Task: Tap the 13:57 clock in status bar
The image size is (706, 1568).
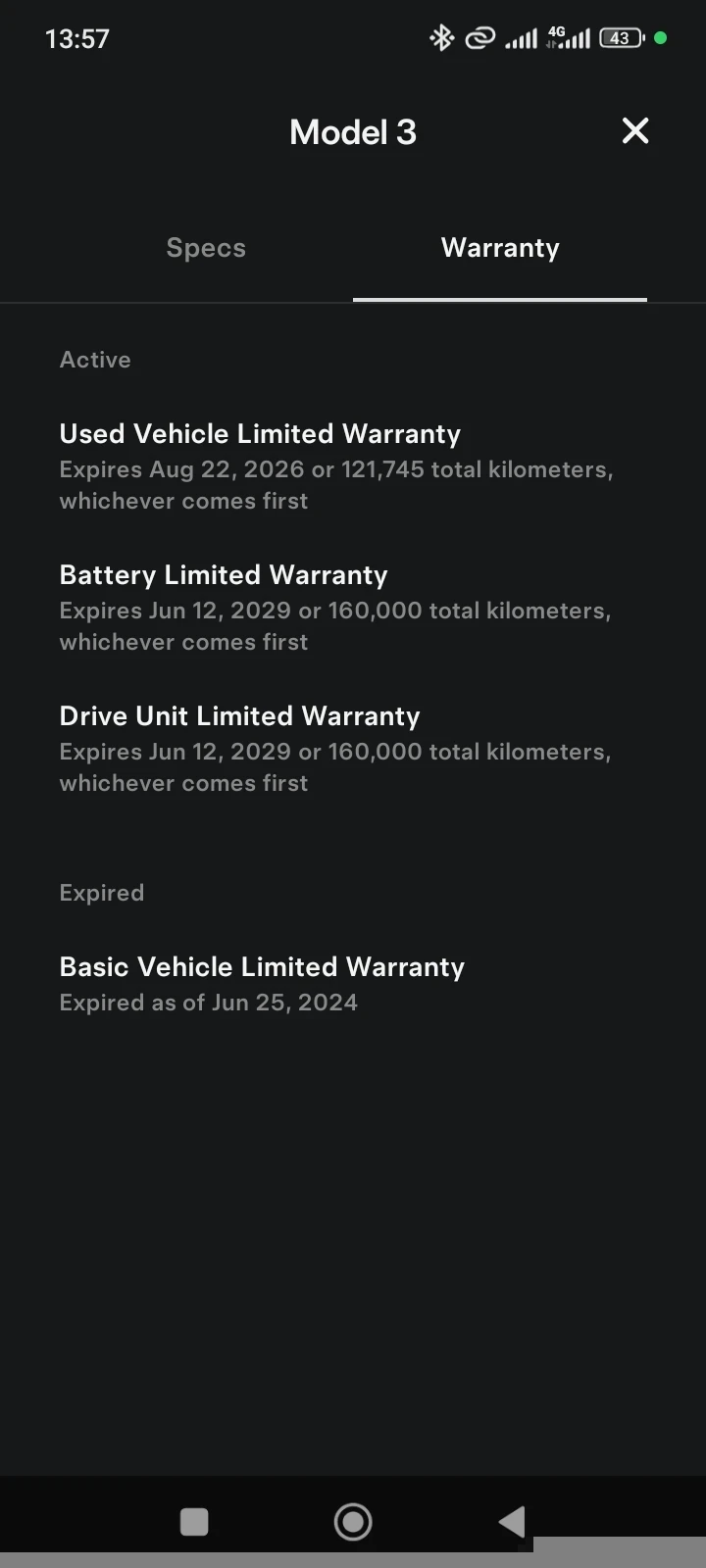Action: (76, 38)
